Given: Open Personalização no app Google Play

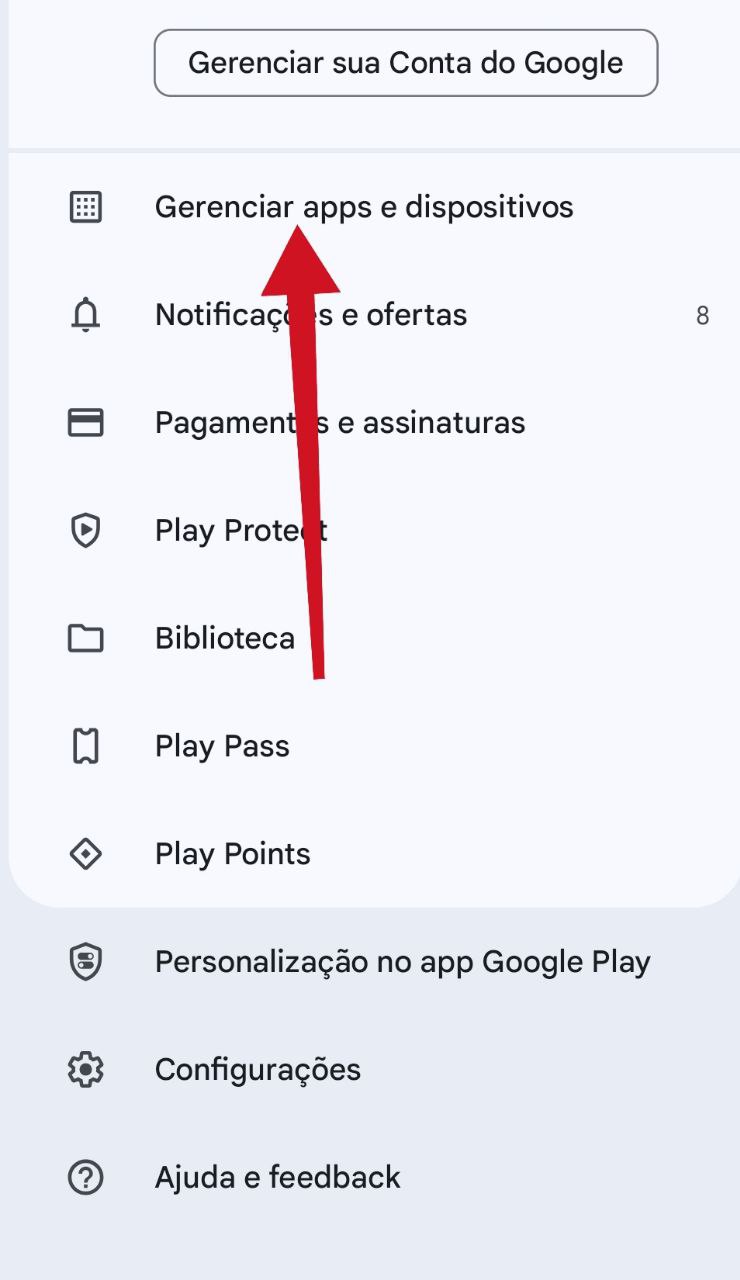Looking at the screenshot, I should point(402,962).
